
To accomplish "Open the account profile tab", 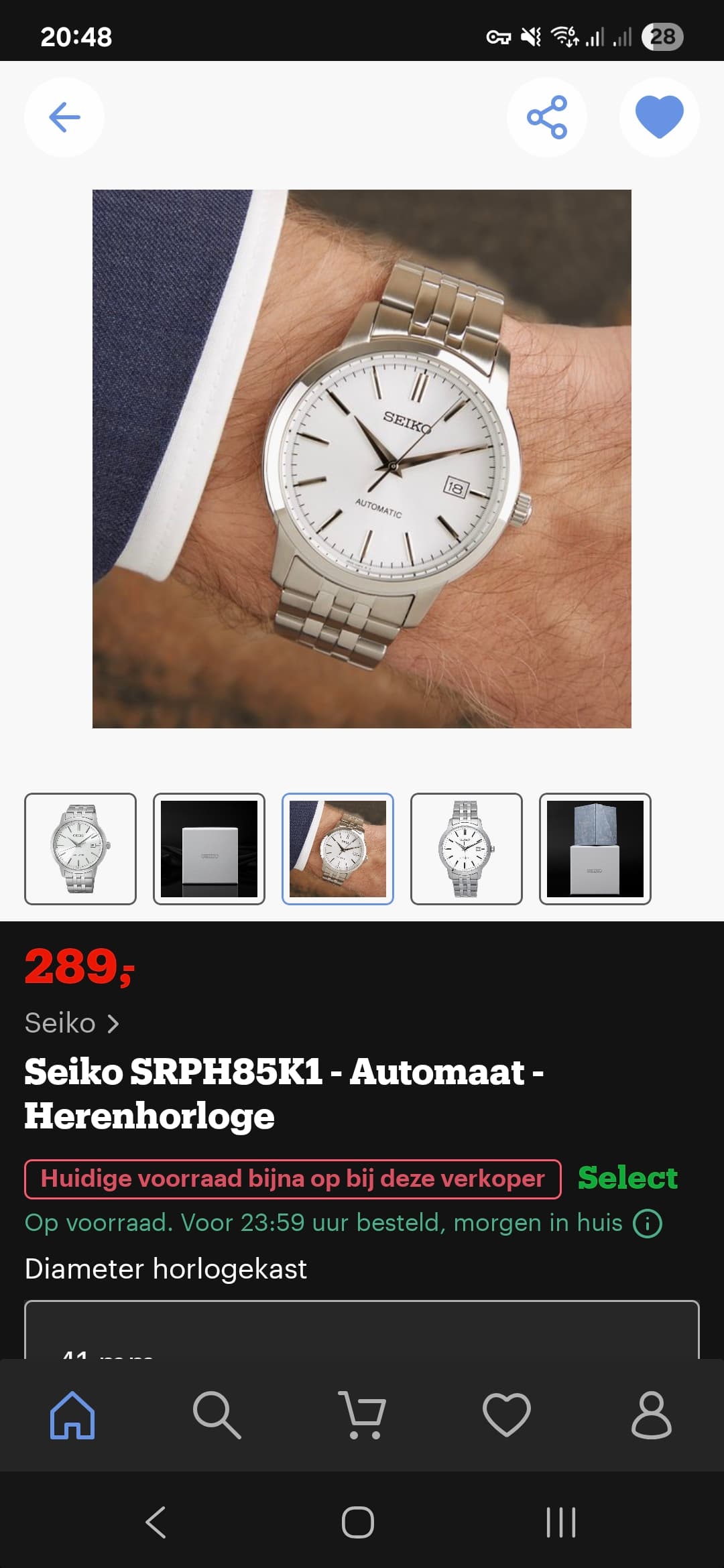I will 651,1415.
